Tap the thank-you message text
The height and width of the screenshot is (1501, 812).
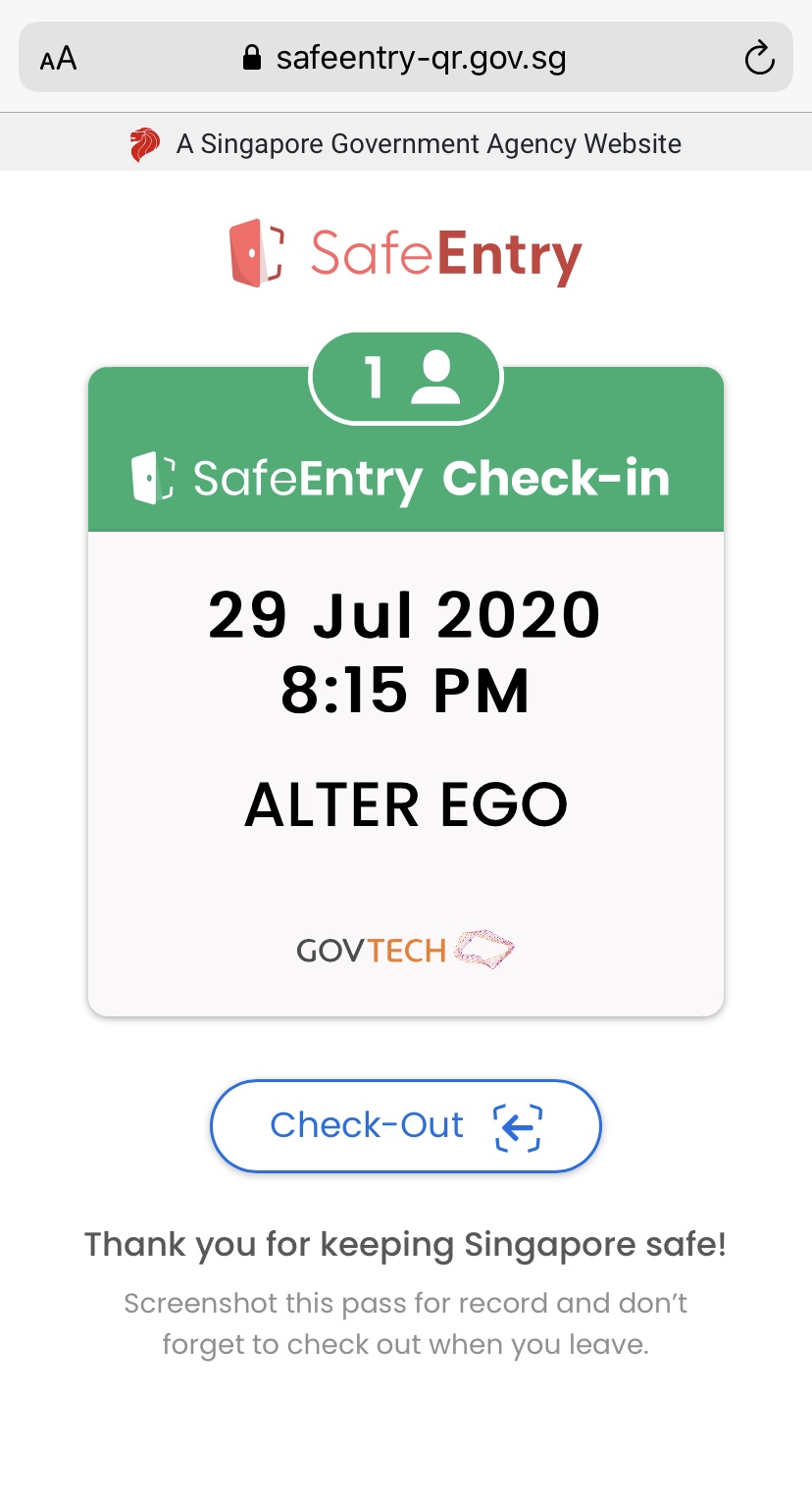click(405, 1244)
